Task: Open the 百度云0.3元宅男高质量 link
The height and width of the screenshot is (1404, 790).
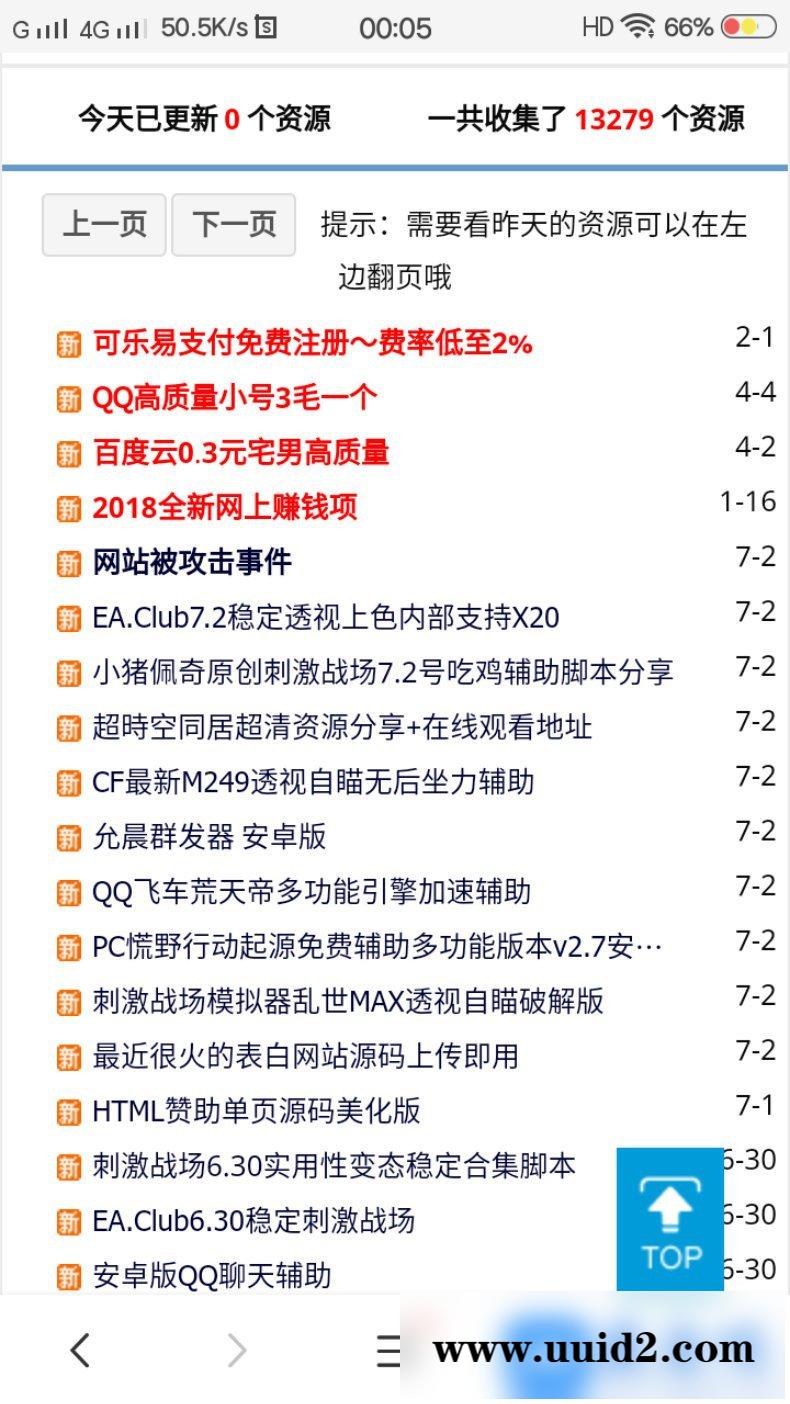Action: coord(240,453)
